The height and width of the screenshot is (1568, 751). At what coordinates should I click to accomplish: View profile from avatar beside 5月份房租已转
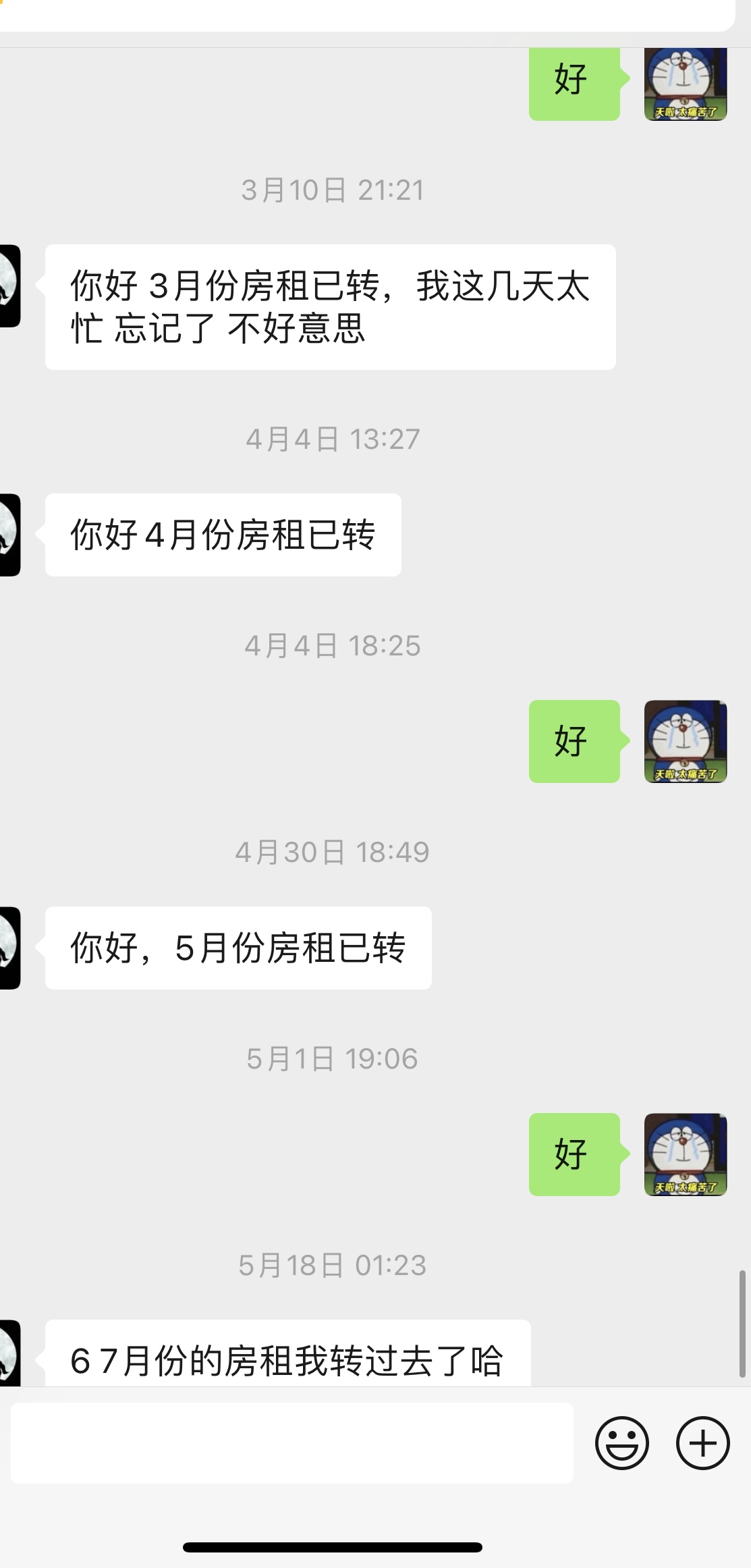[x=9, y=948]
